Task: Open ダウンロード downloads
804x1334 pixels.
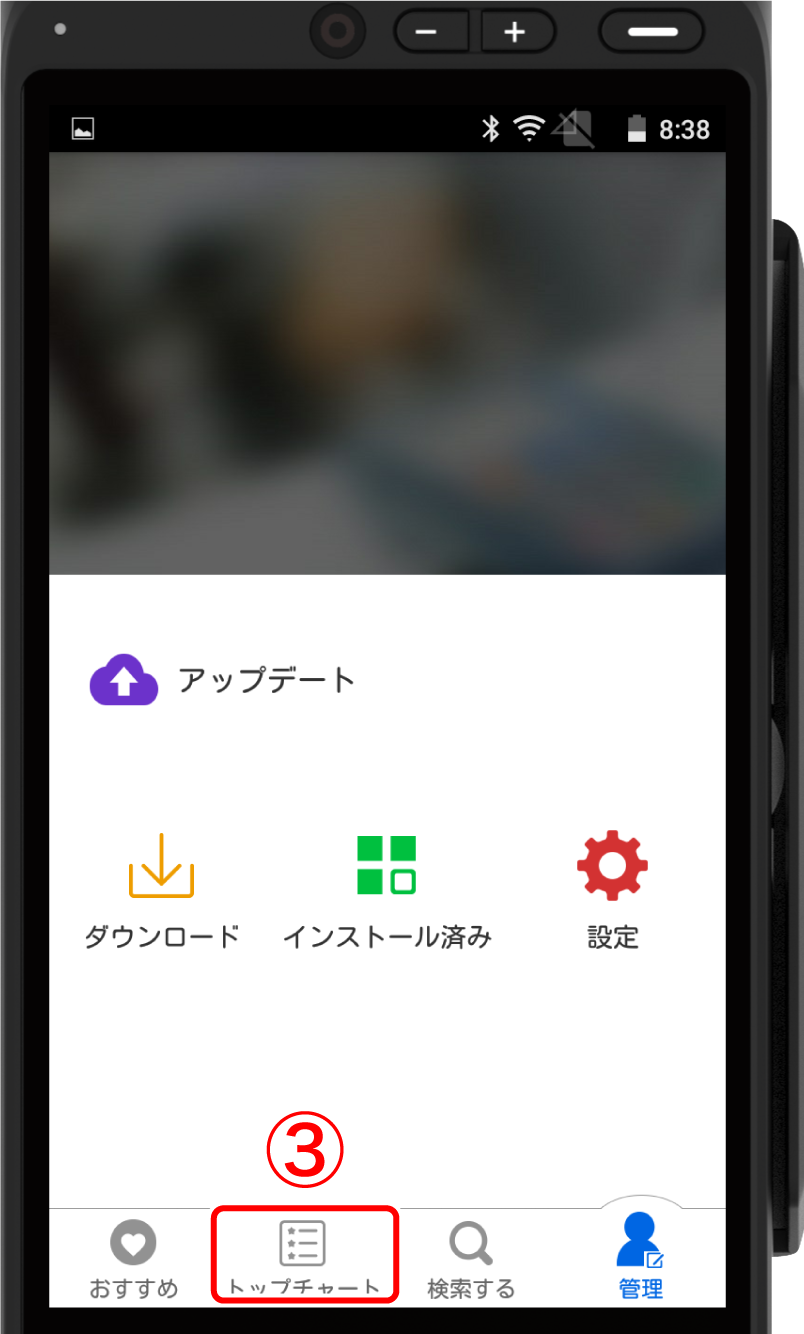Action: 161,889
